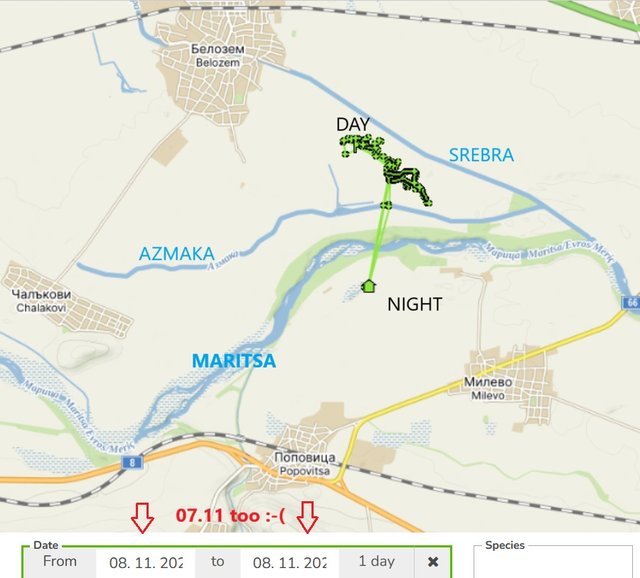Open the From date field
The width and height of the screenshot is (640, 578).
pos(146,562)
